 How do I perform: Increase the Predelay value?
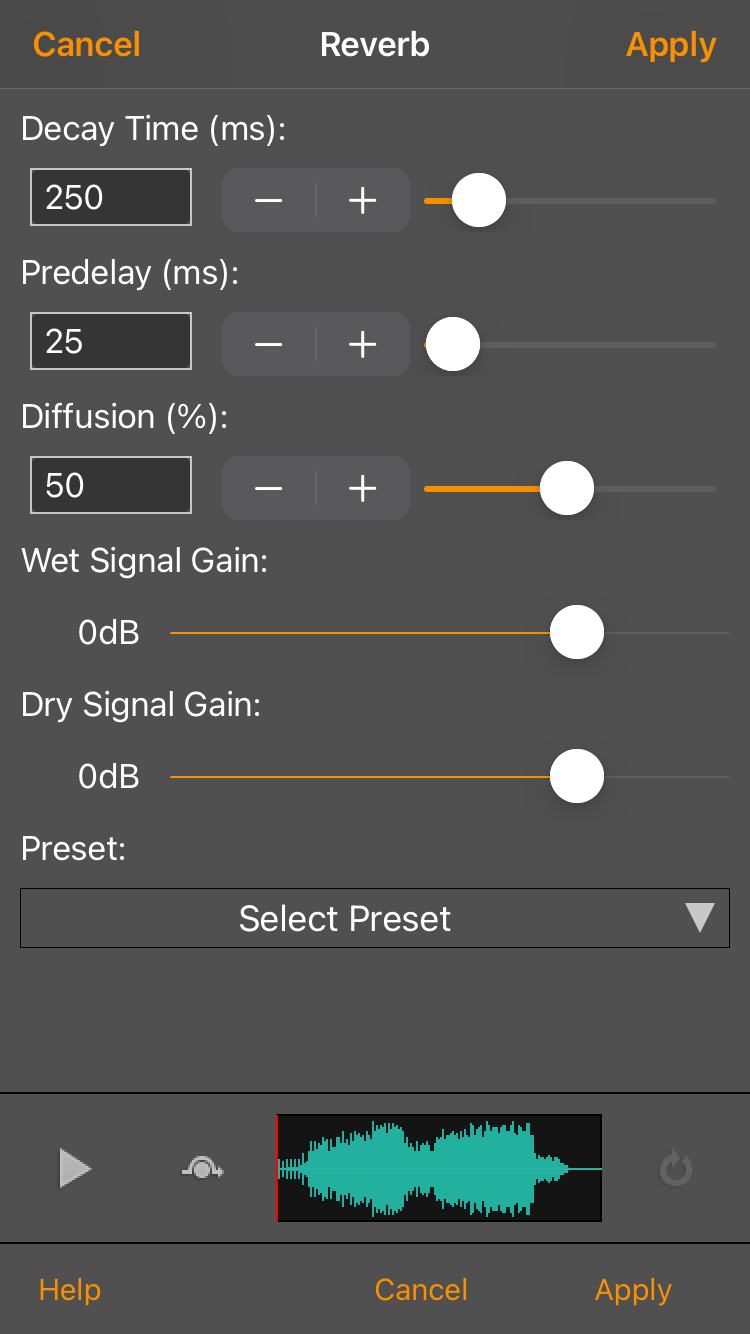pos(361,344)
